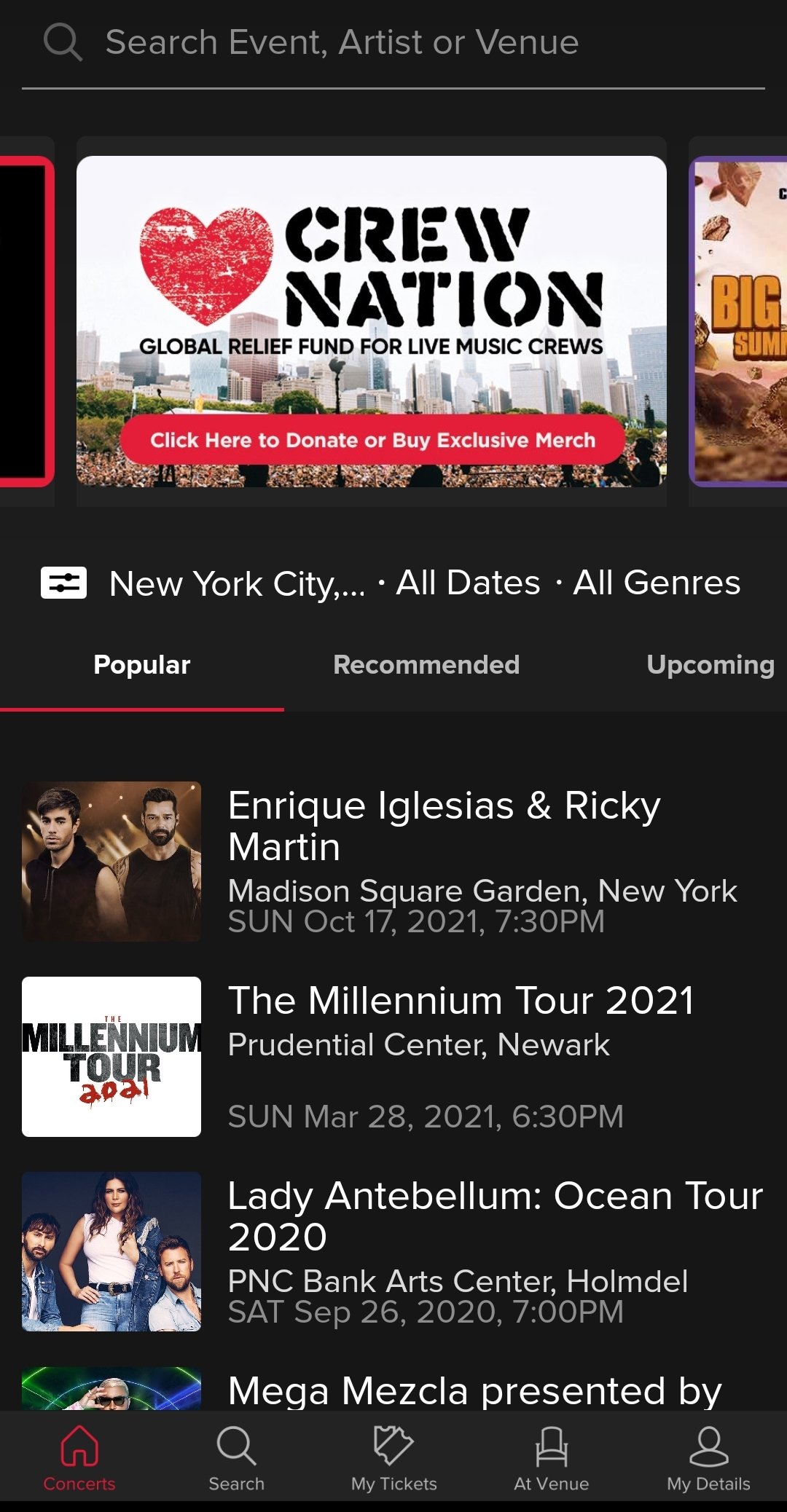This screenshot has height=1512, width=787.
Task: Select the Popular tab
Action: 142,664
